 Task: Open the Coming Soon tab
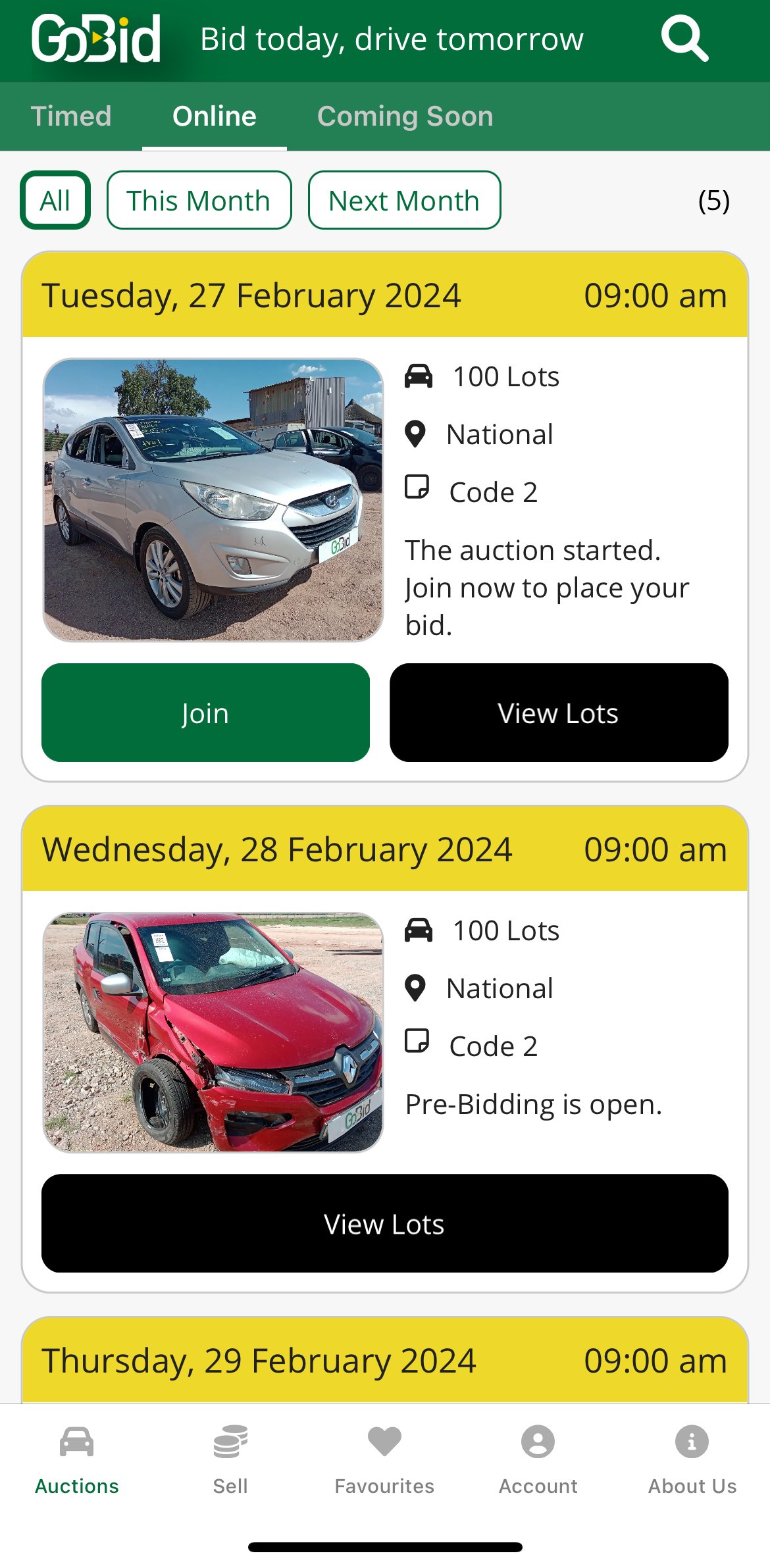point(404,115)
